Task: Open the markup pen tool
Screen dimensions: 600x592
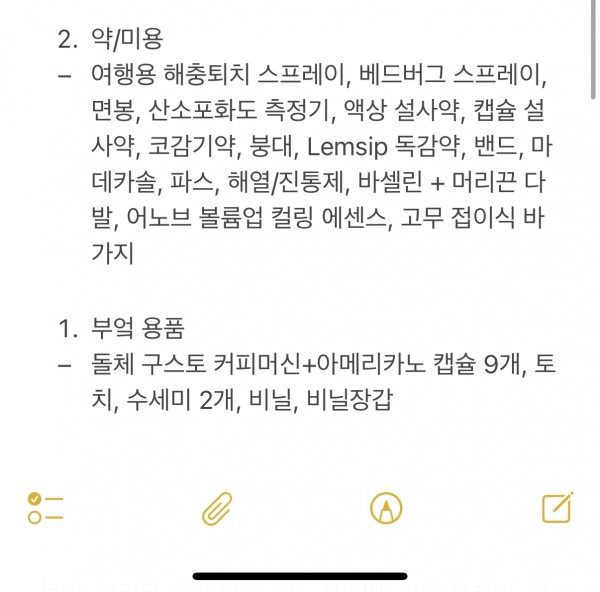Action: tap(384, 508)
